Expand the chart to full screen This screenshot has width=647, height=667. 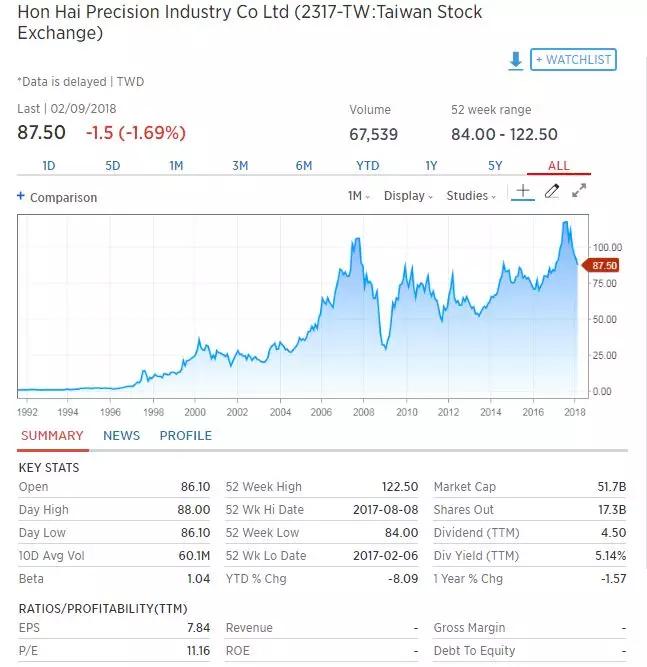[579, 191]
